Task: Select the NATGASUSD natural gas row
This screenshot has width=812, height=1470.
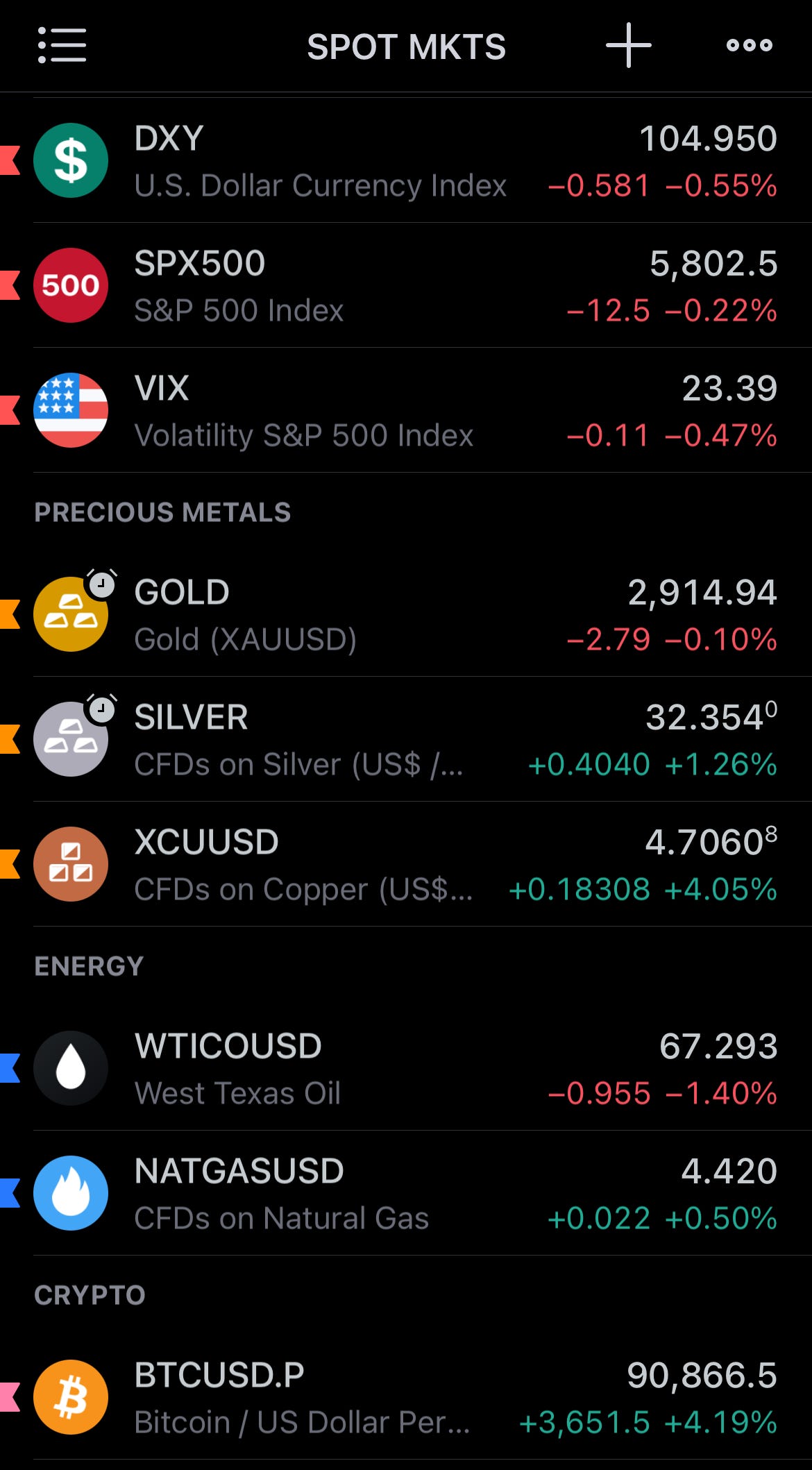Action: tap(406, 1193)
